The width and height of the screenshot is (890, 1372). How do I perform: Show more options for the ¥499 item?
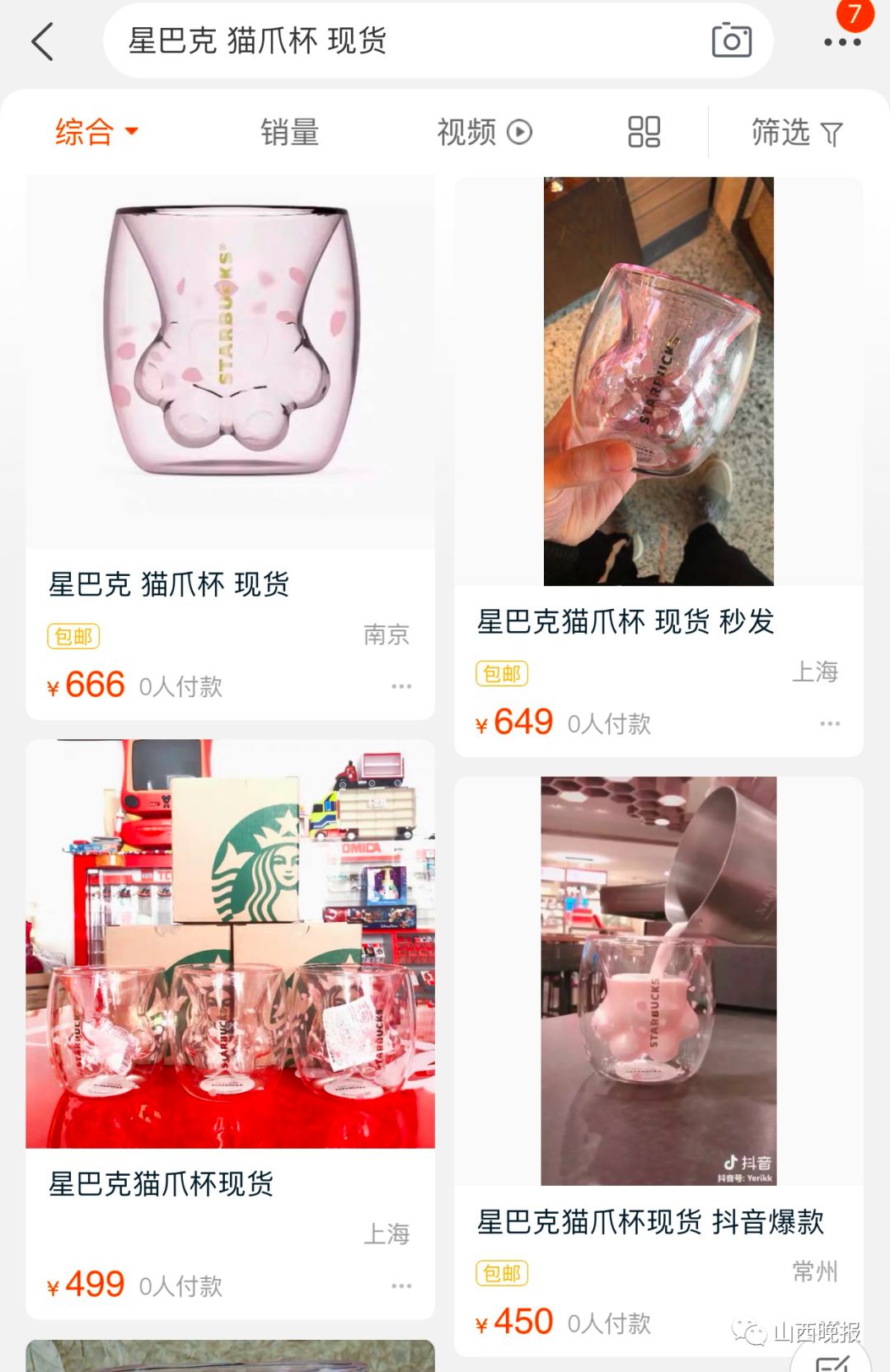401,1285
